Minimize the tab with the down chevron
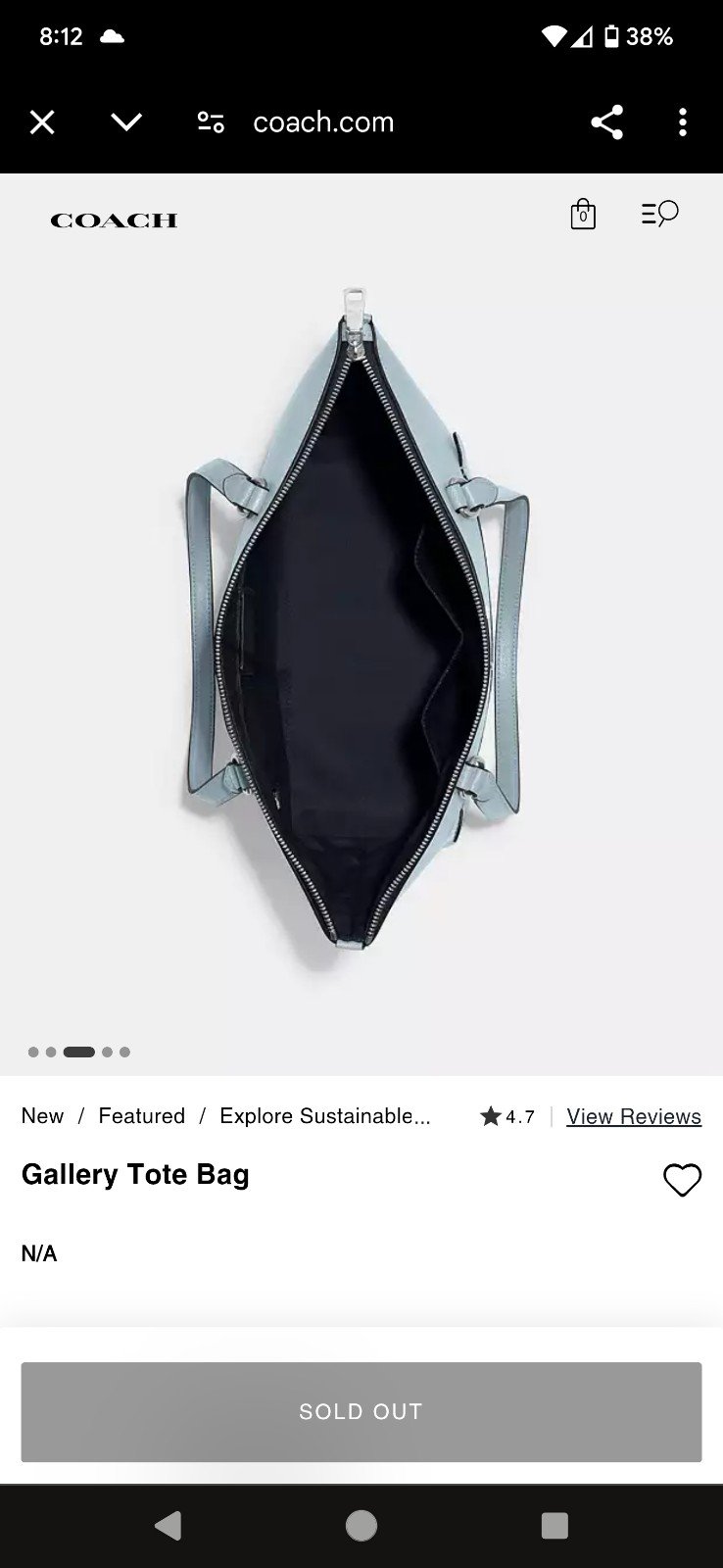The width and height of the screenshot is (723, 1568). tap(126, 122)
